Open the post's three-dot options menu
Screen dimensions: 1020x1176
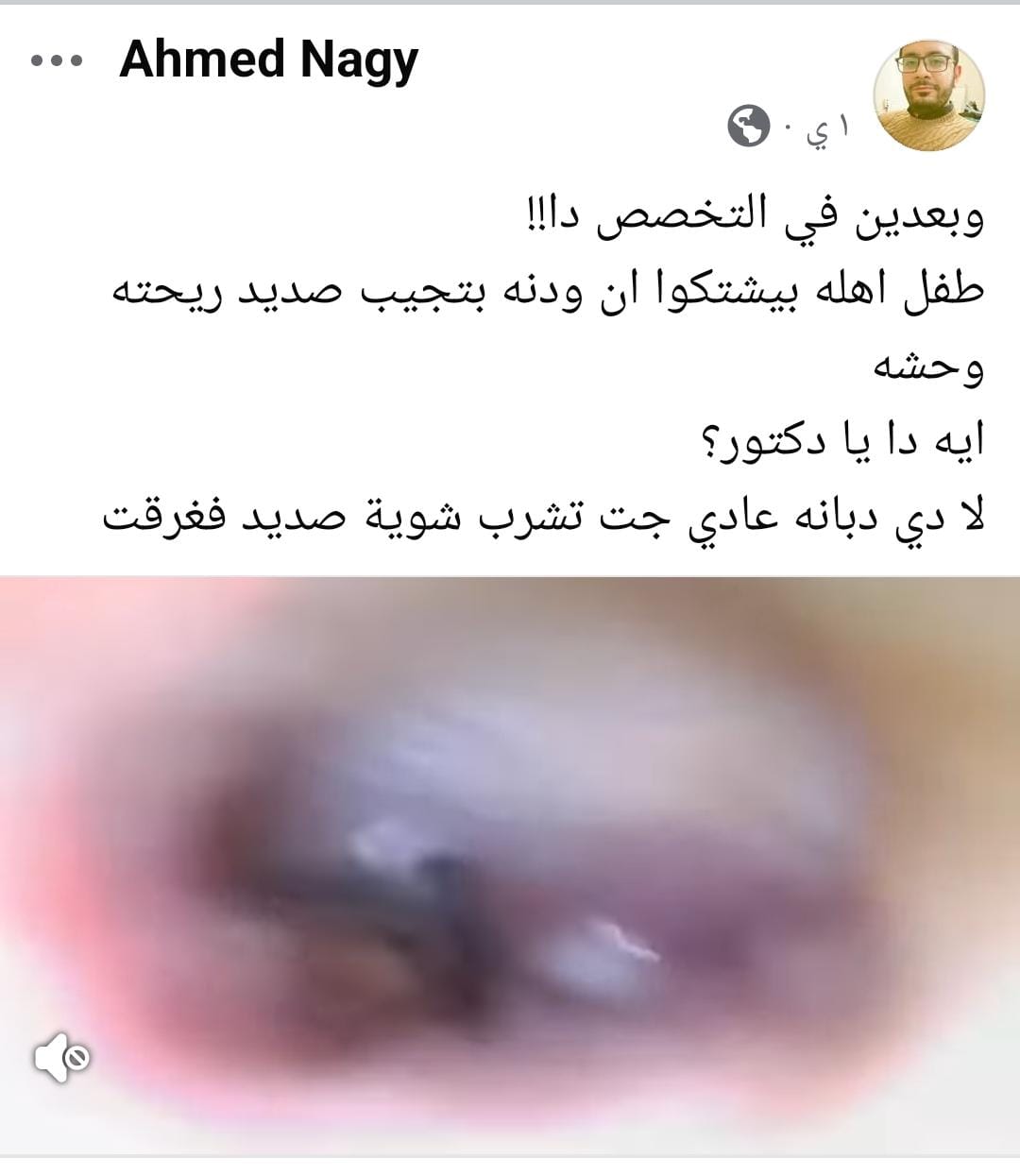tap(57, 61)
